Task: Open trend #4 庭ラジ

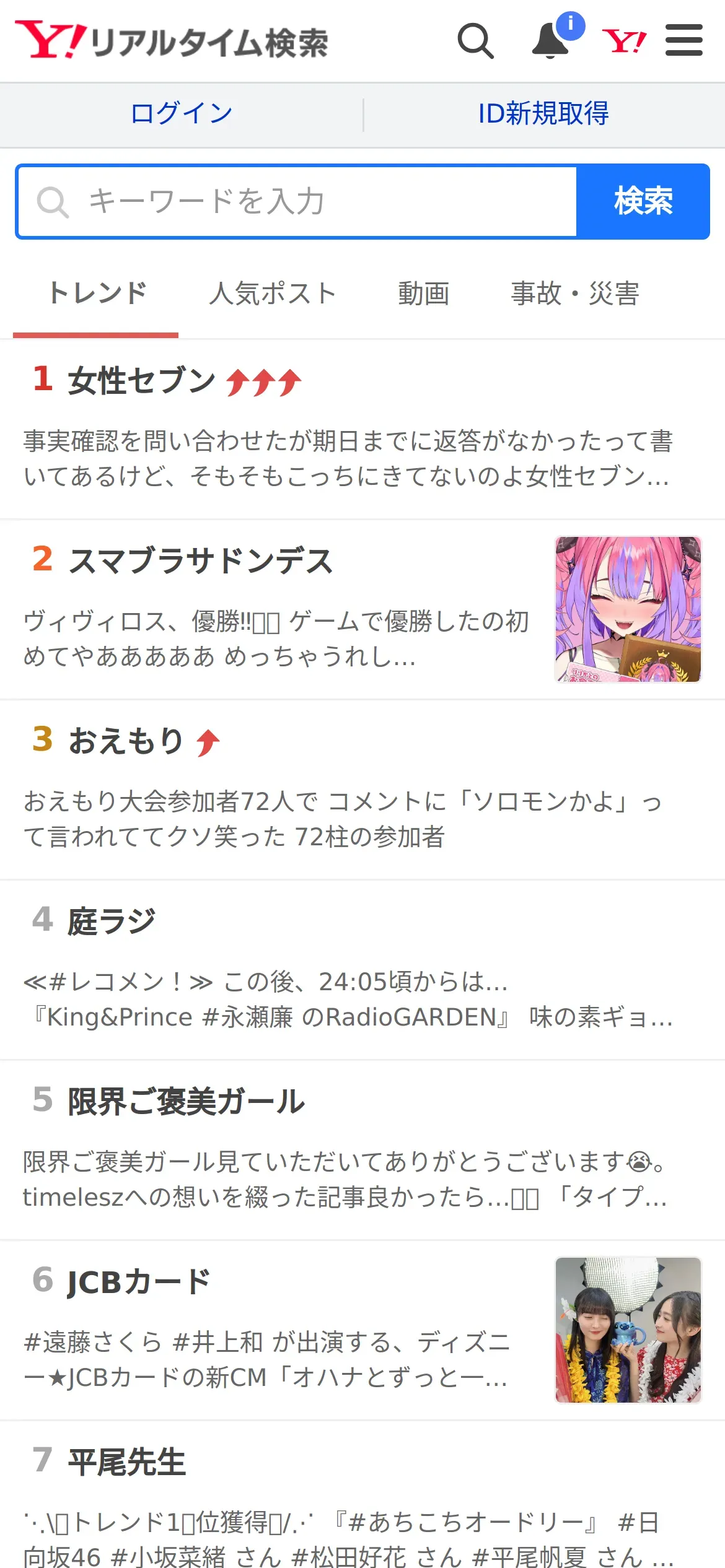Action: [362, 970]
